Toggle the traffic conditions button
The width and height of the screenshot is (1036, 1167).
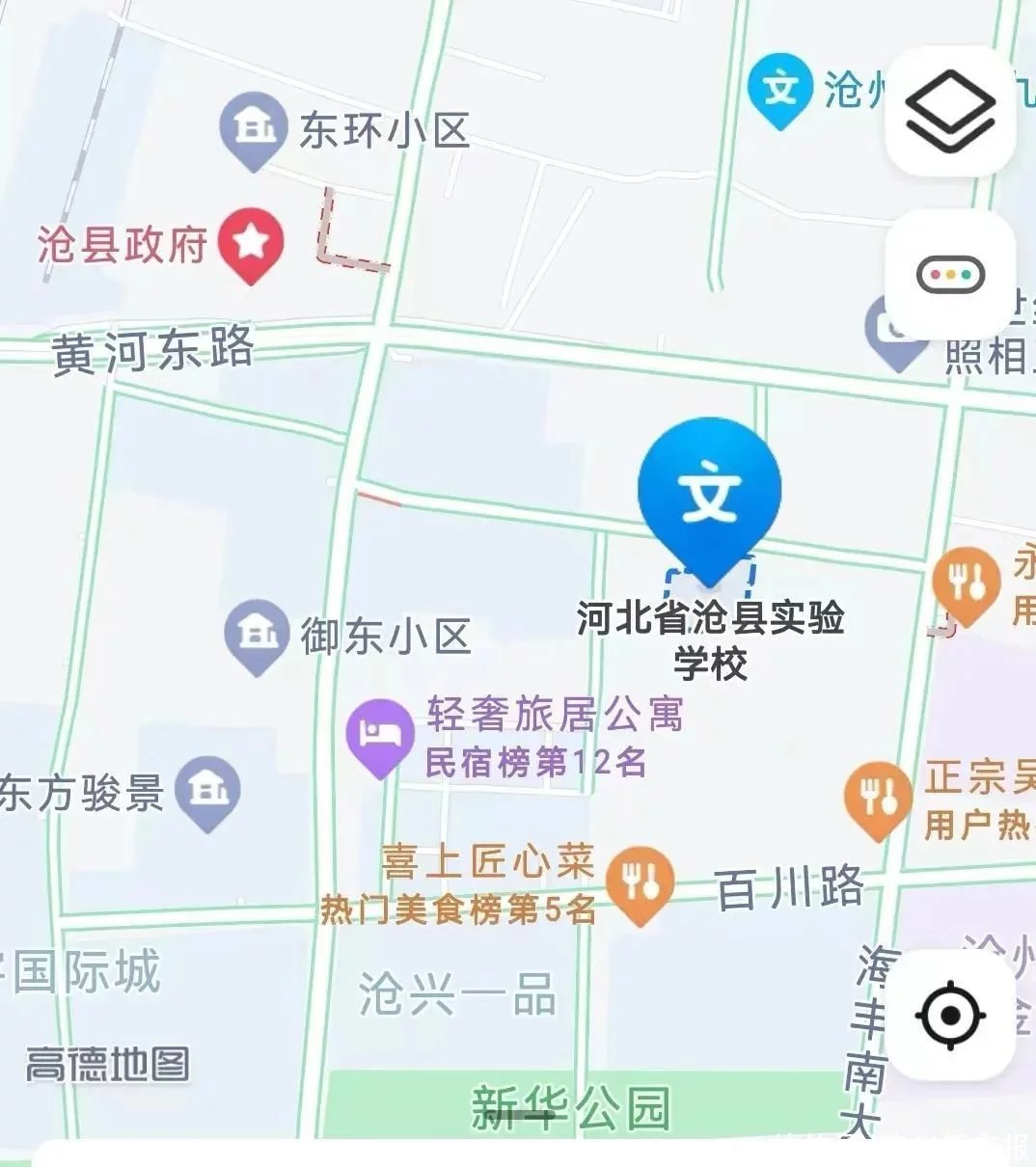(x=949, y=276)
